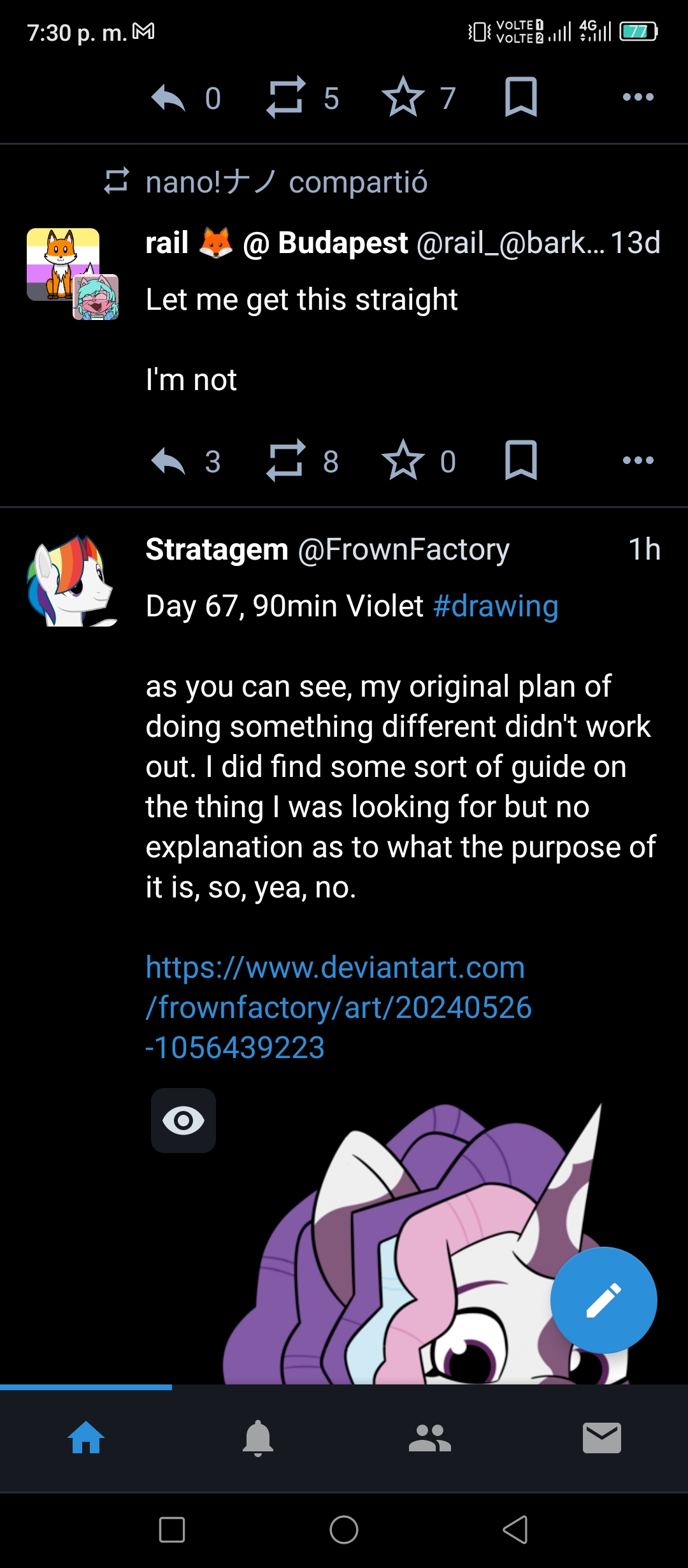Open the deviantart.com frownfactory link
Viewport: 688px width, 1568px height.
[x=338, y=1007]
